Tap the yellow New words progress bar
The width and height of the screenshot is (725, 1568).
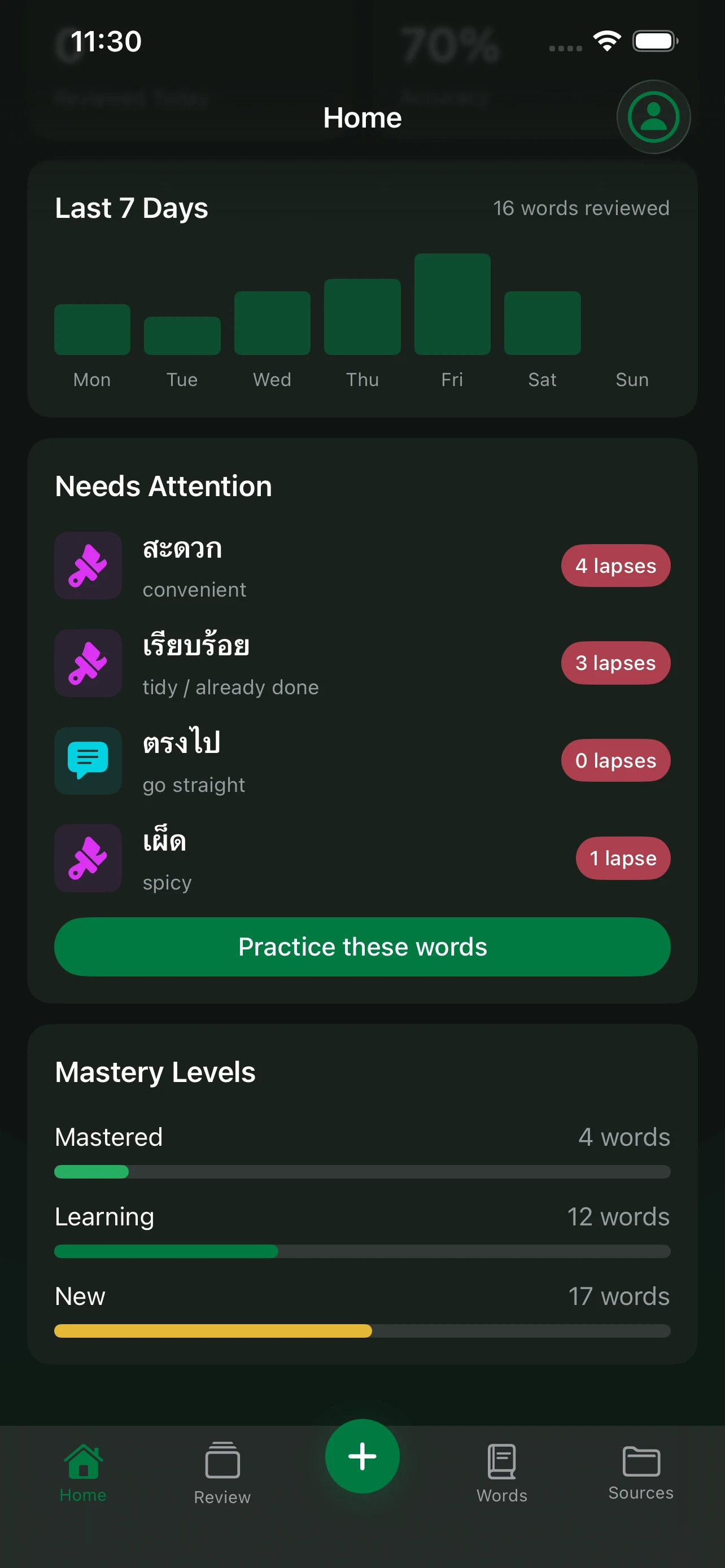(361, 1331)
